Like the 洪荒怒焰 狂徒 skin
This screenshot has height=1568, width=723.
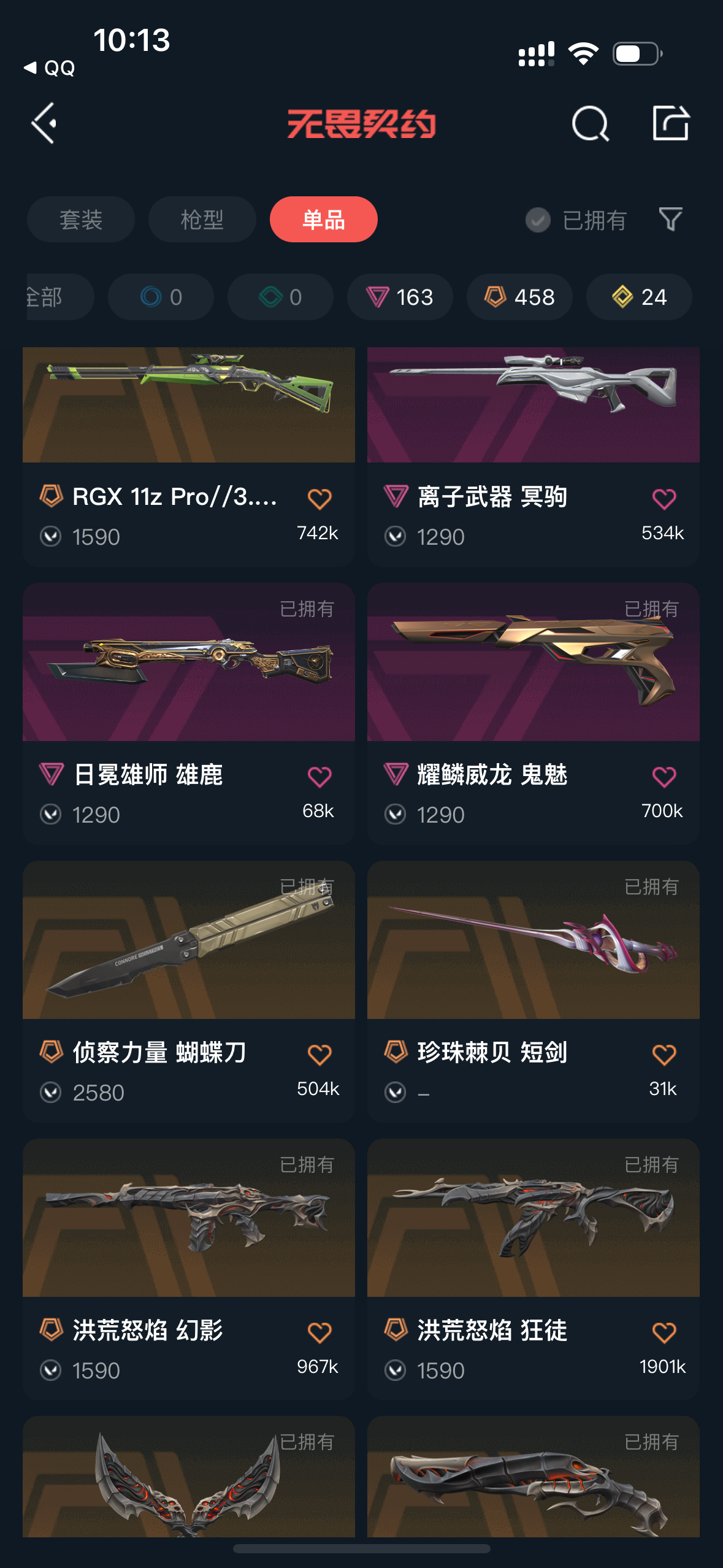[x=664, y=1332]
